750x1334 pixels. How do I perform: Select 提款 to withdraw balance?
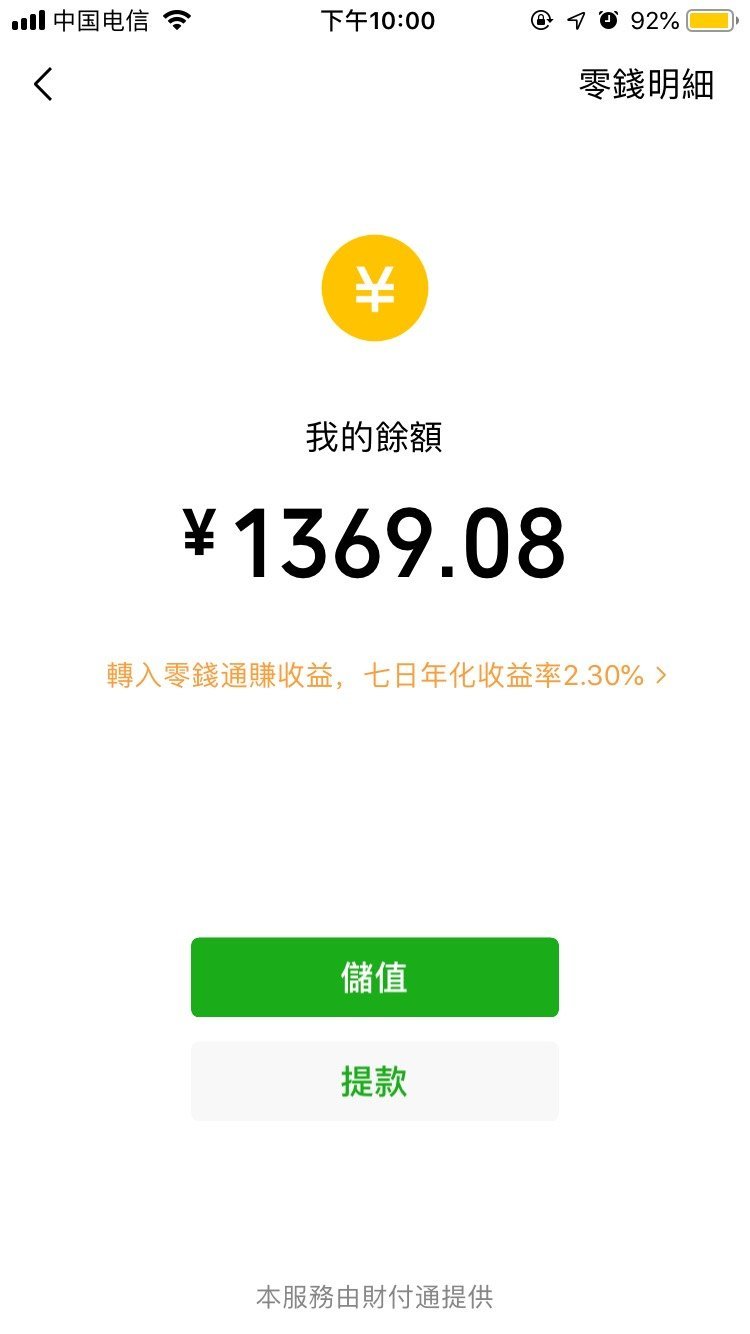tap(374, 1081)
